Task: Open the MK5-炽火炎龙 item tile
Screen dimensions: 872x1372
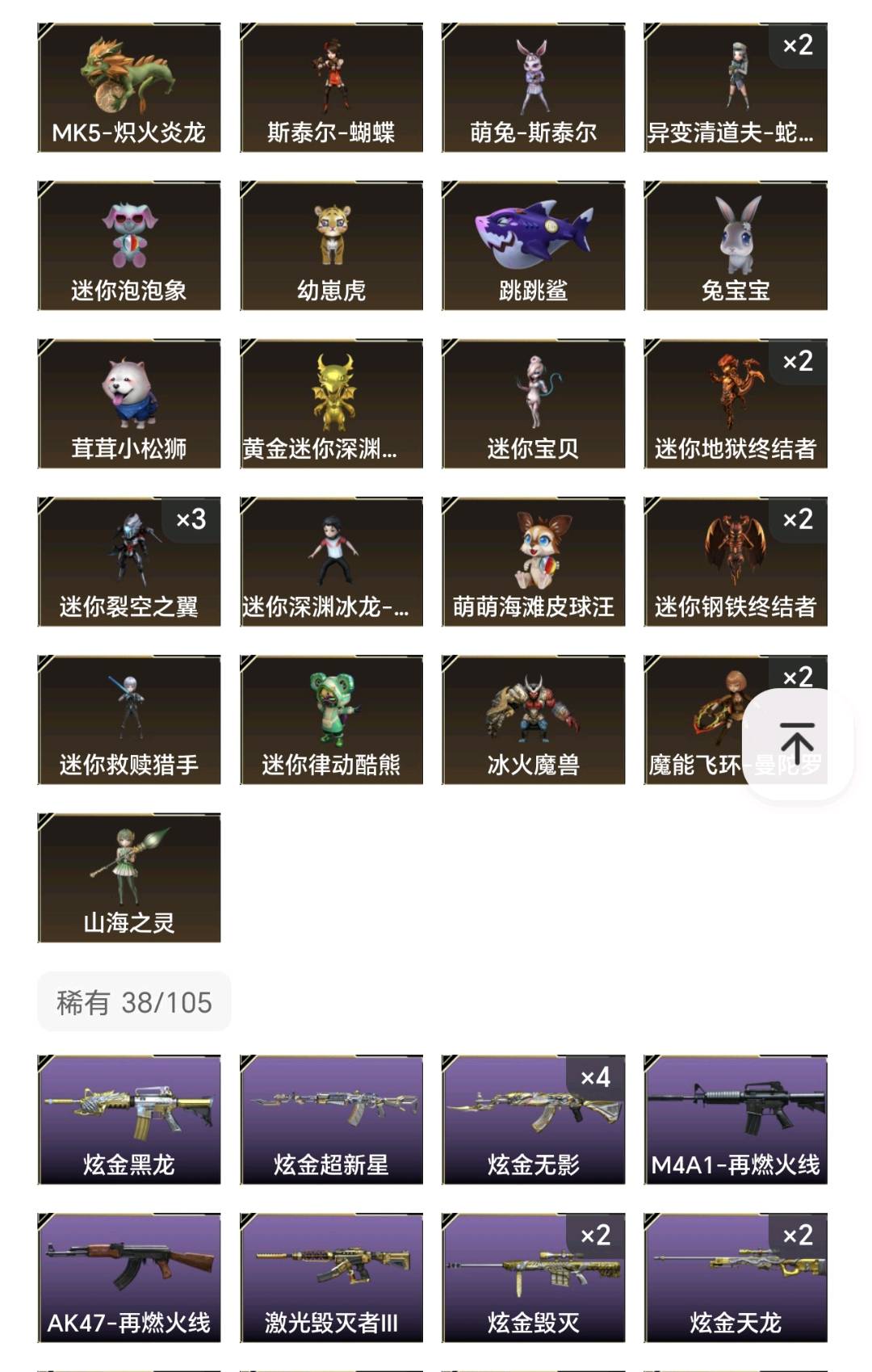Action: pos(129,87)
